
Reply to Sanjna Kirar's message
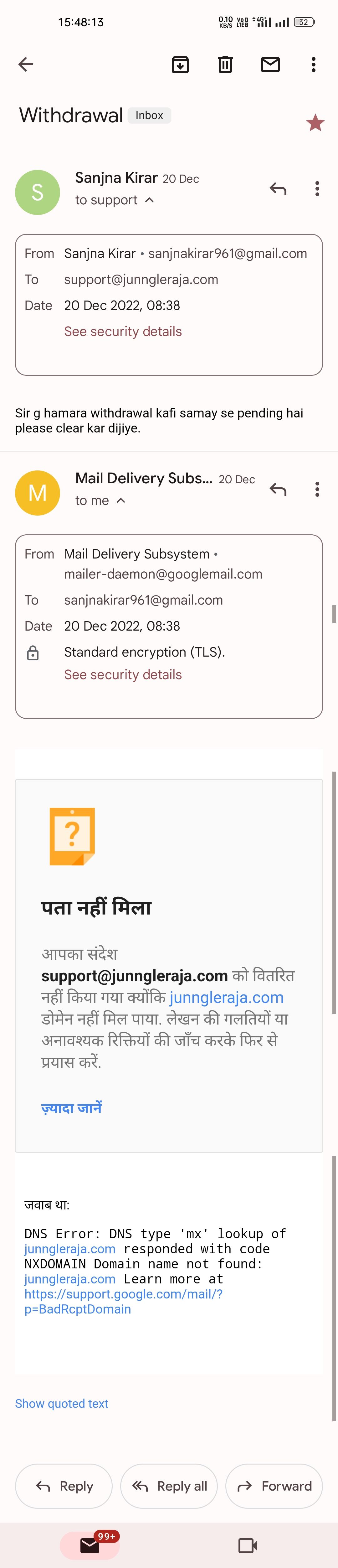tap(278, 189)
